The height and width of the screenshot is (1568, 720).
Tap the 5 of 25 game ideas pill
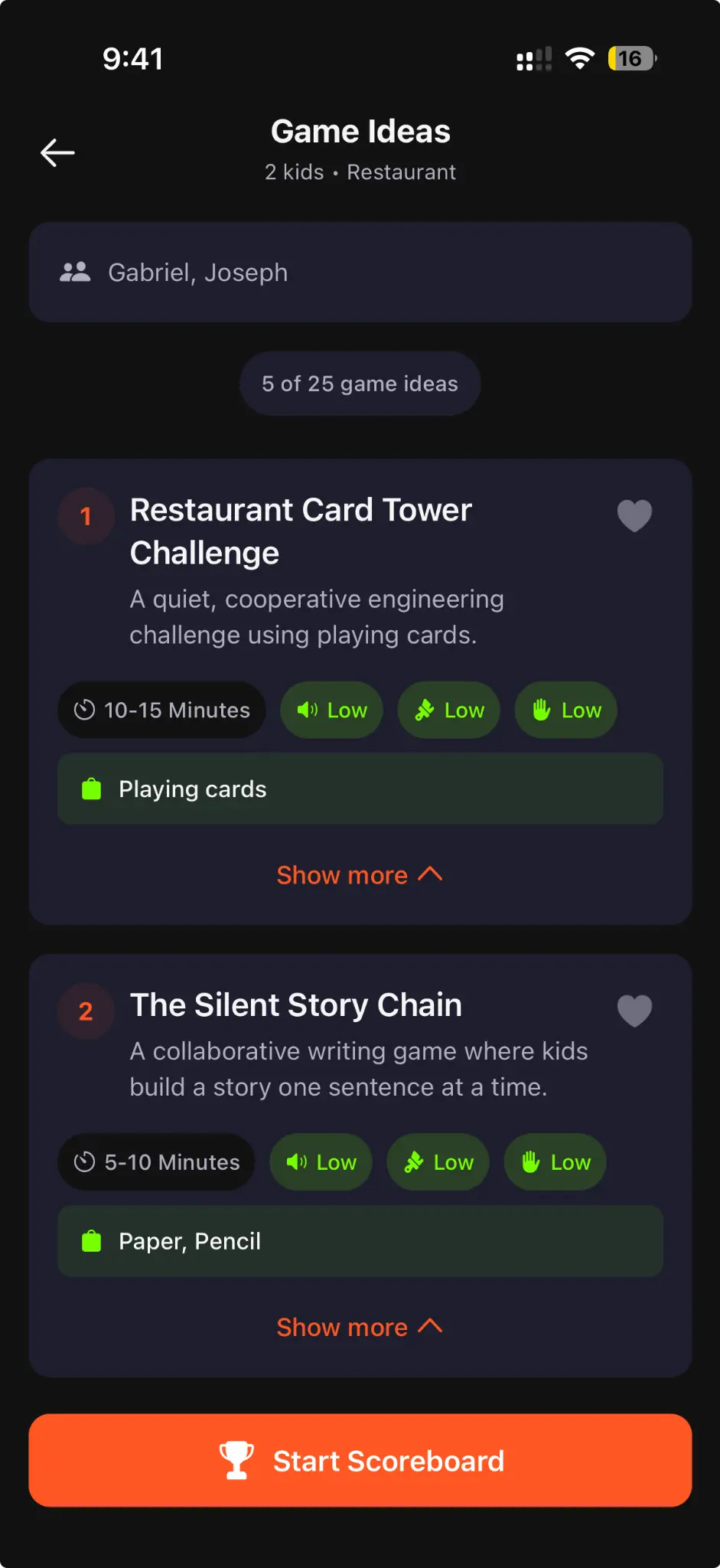(x=360, y=384)
